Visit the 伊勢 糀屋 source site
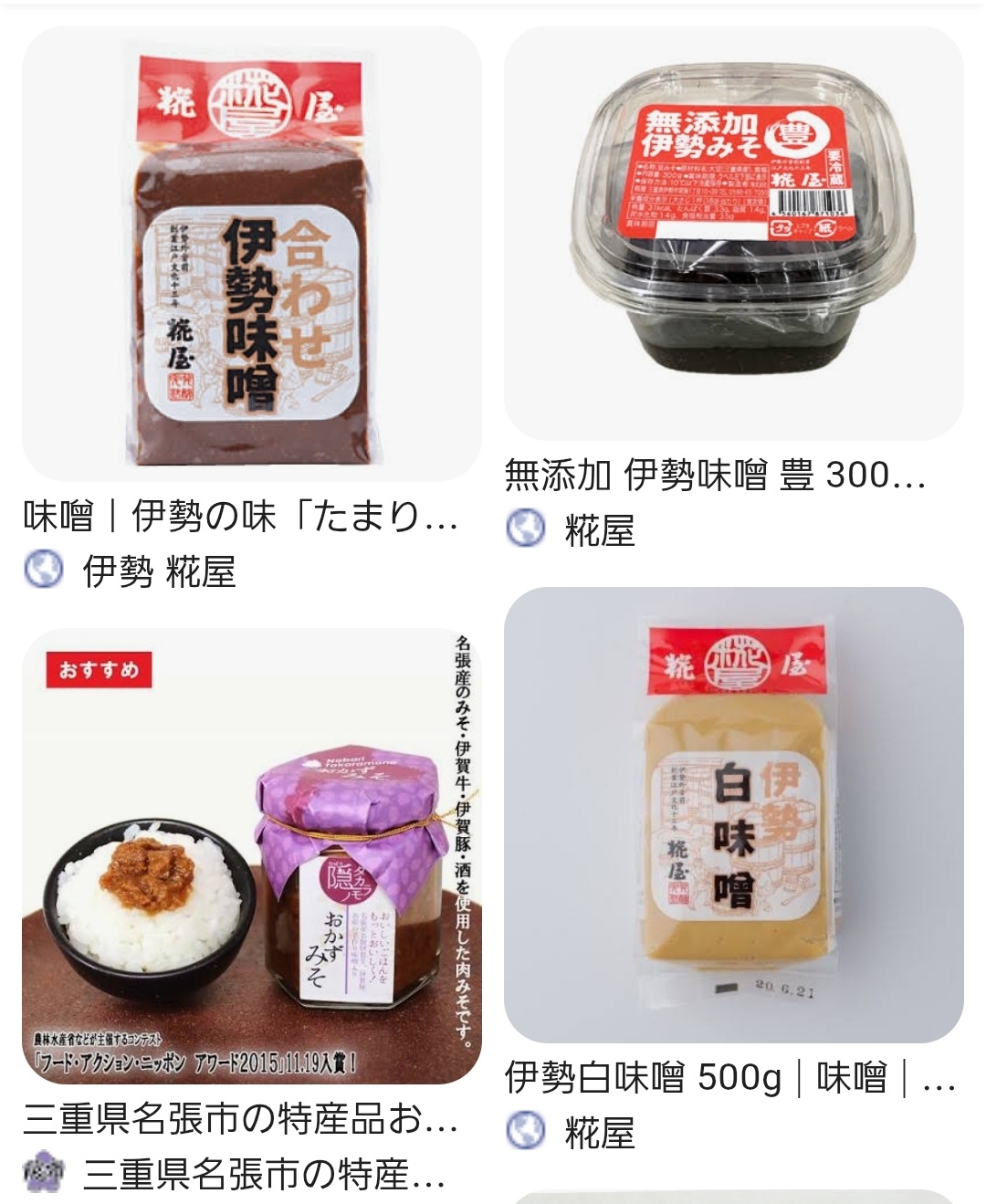986x1204 pixels. [x=159, y=571]
